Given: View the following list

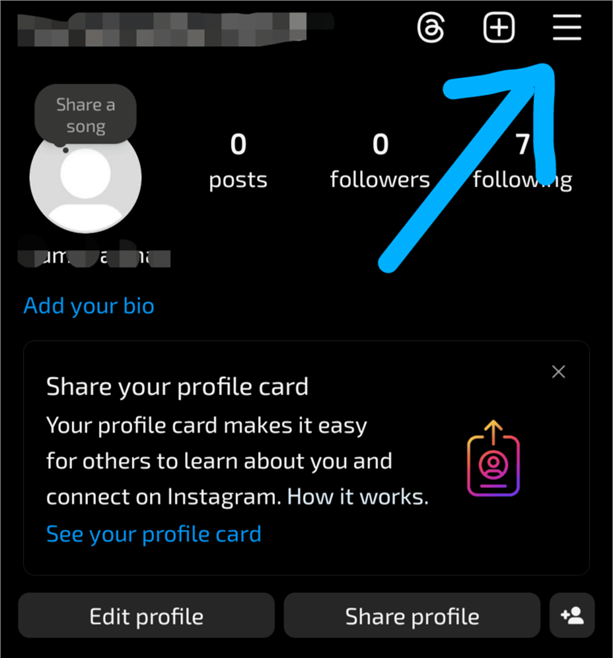Looking at the screenshot, I should click(522, 162).
